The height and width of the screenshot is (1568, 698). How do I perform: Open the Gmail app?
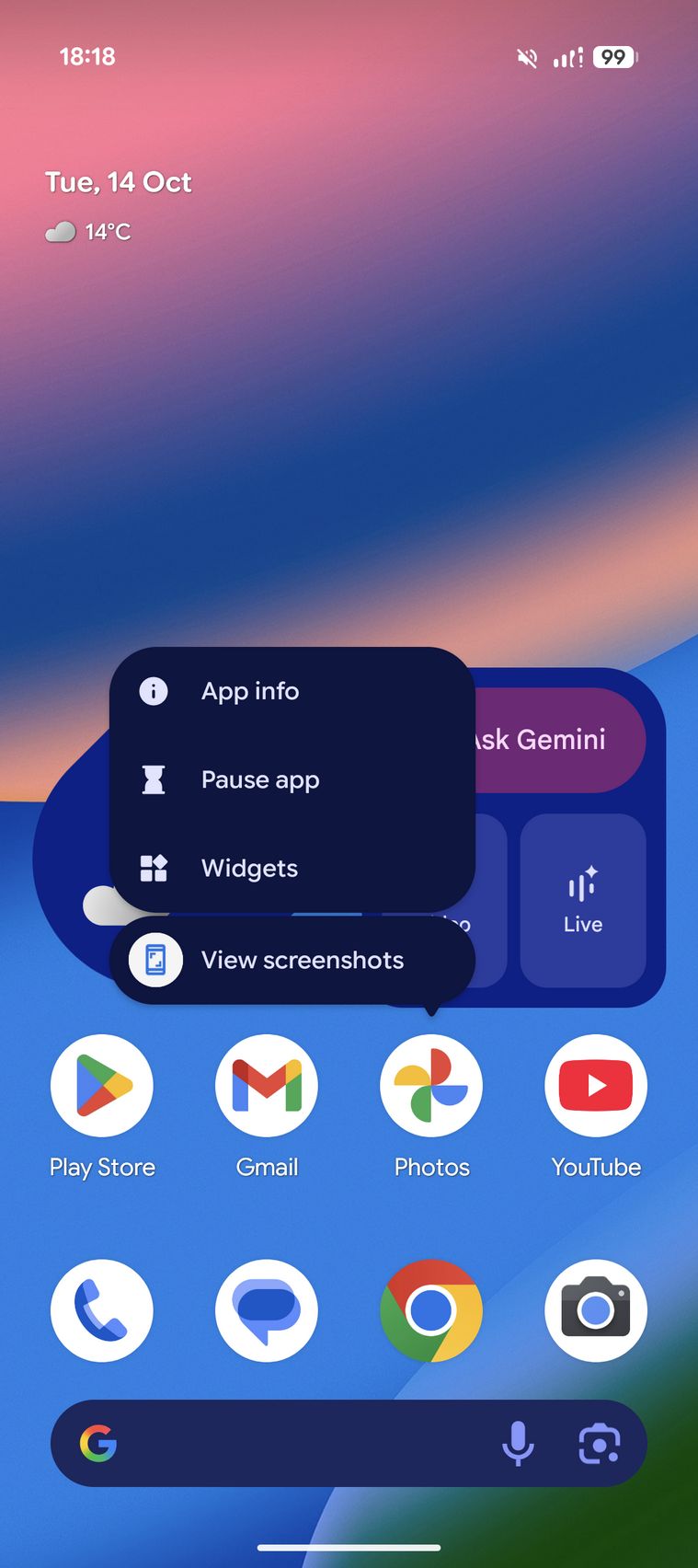click(267, 1086)
